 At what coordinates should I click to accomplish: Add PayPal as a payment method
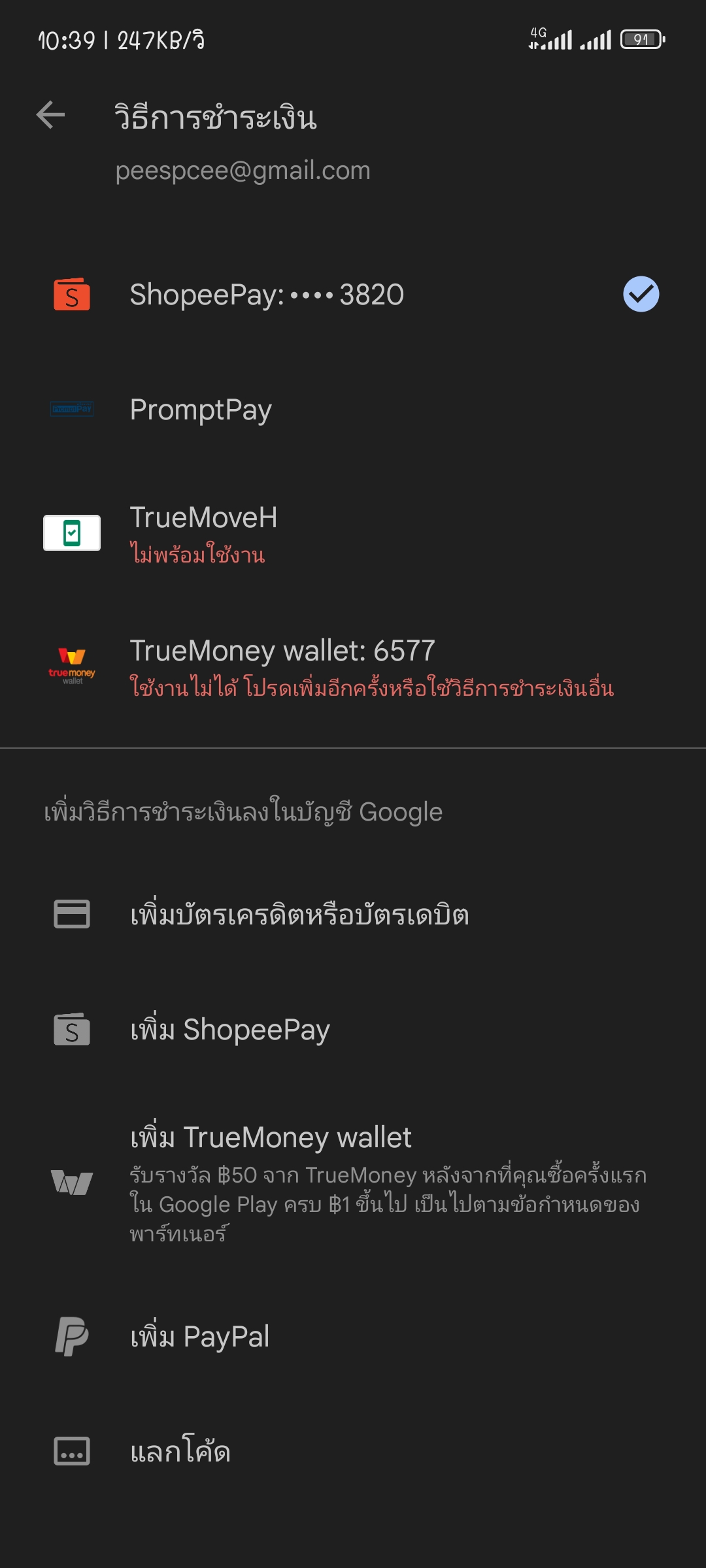click(353, 1336)
